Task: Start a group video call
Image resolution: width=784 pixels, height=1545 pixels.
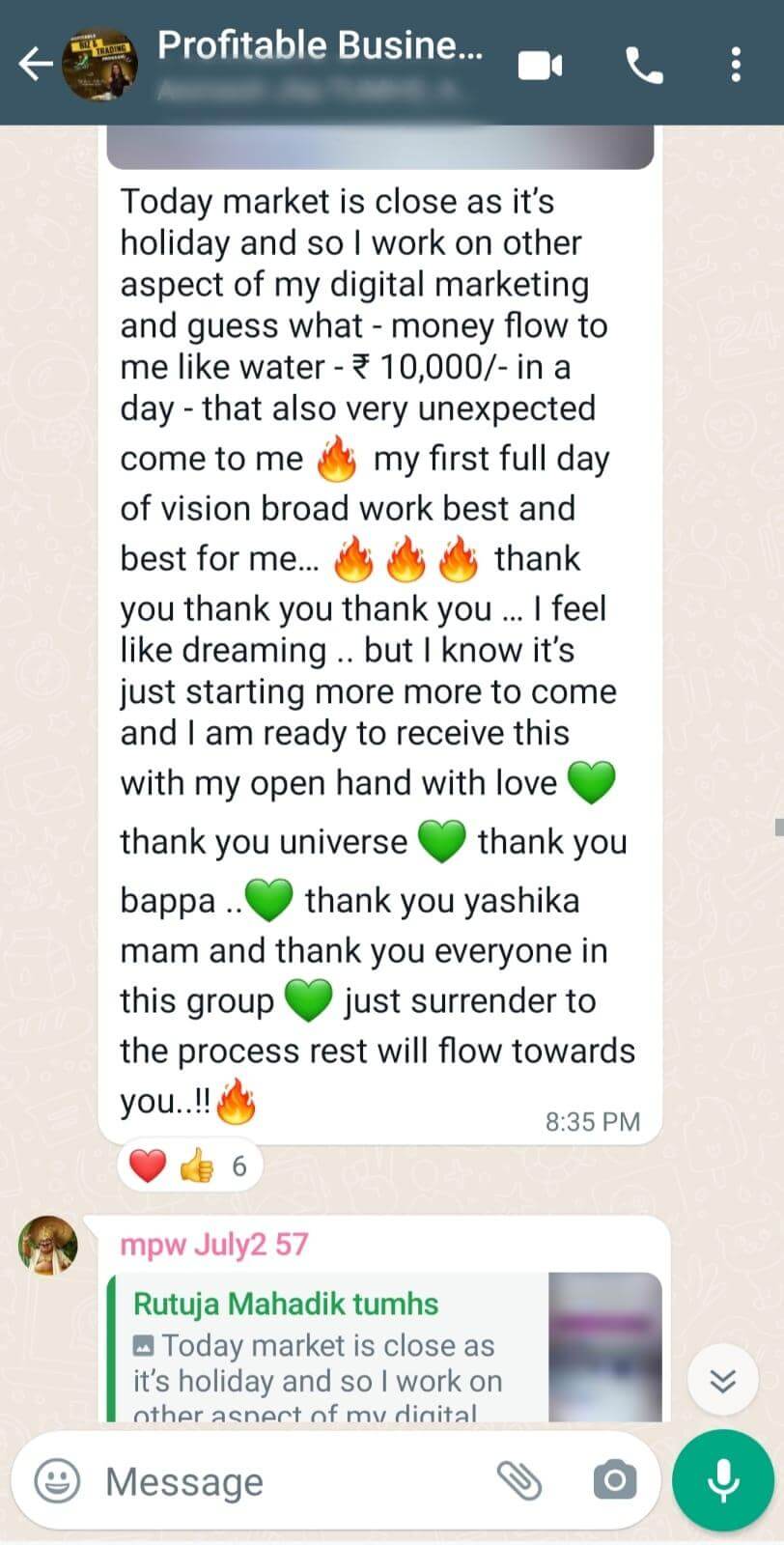Action: pyautogui.click(x=541, y=65)
